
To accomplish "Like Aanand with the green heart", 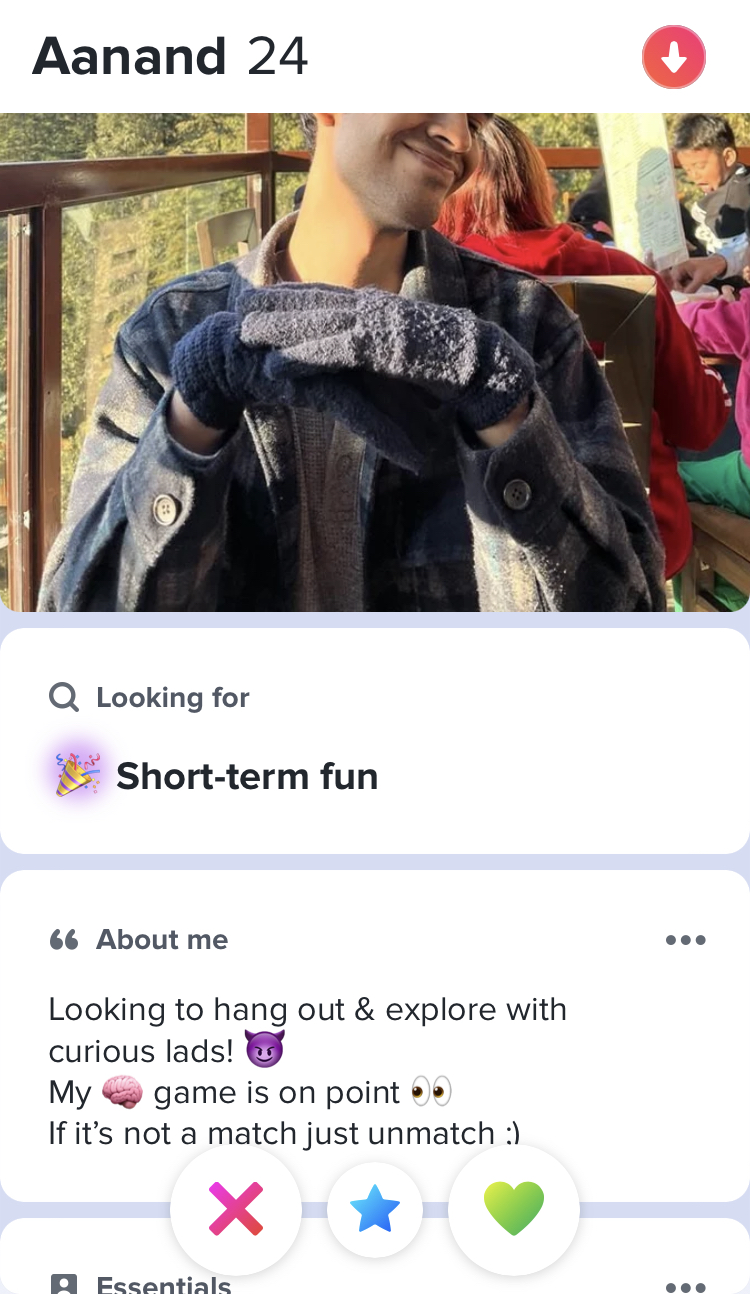I will click(514, 1210).
